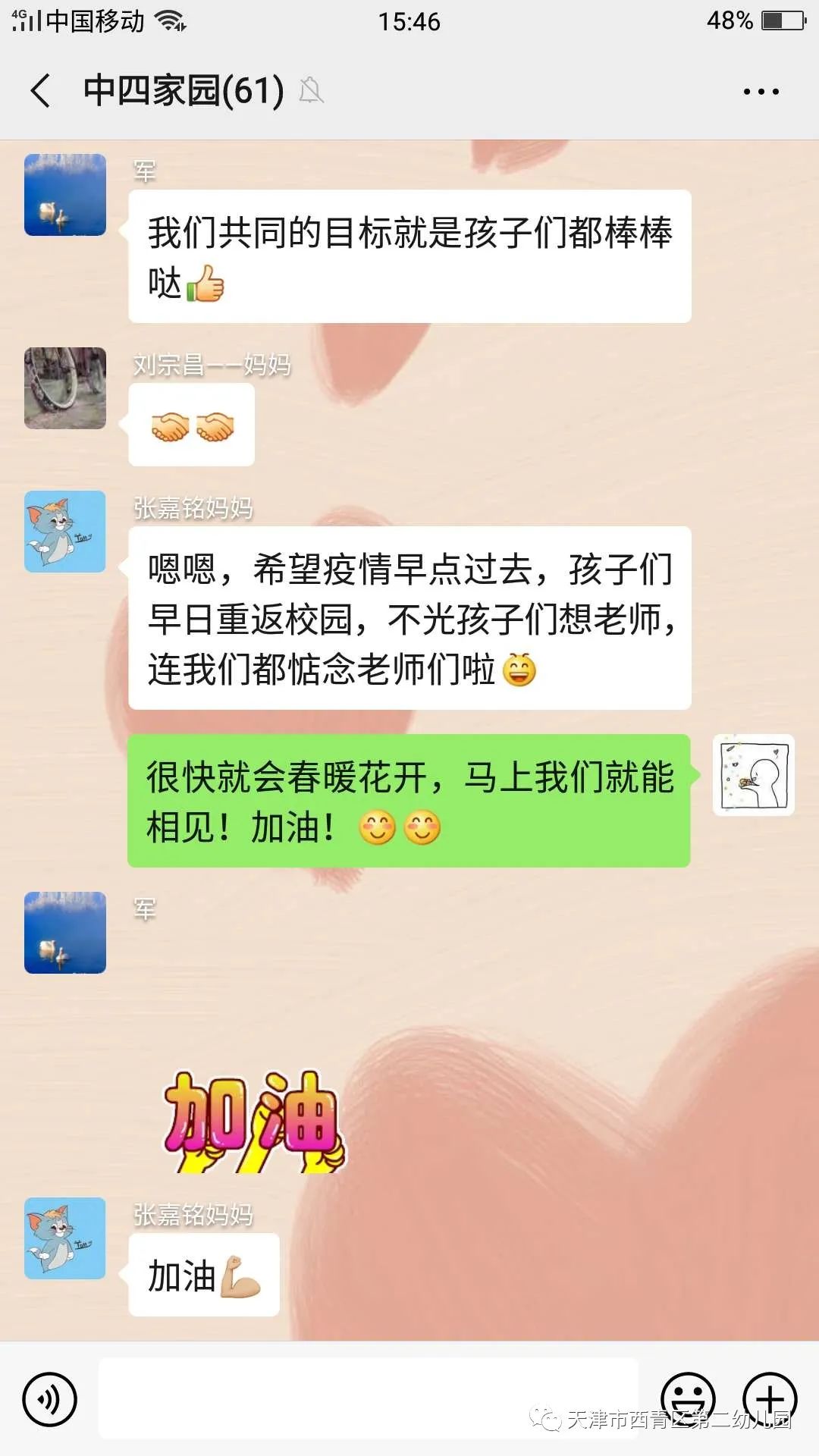Go back from 中四家园 group chat
Screen dimensions: 819x1456
pos(41,91)
